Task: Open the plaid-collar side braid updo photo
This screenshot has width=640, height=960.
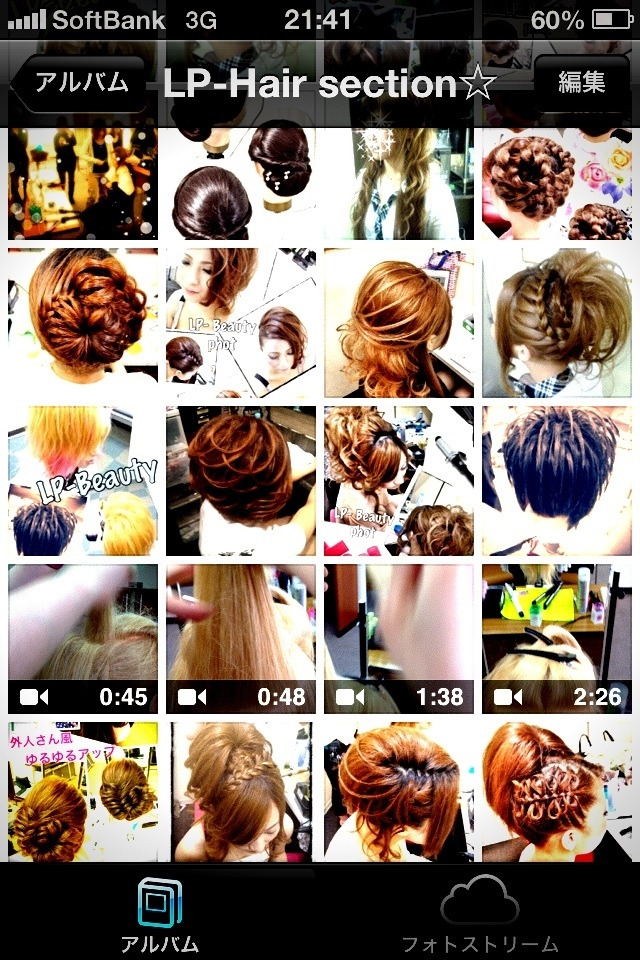Action: [x=557, y=322]
